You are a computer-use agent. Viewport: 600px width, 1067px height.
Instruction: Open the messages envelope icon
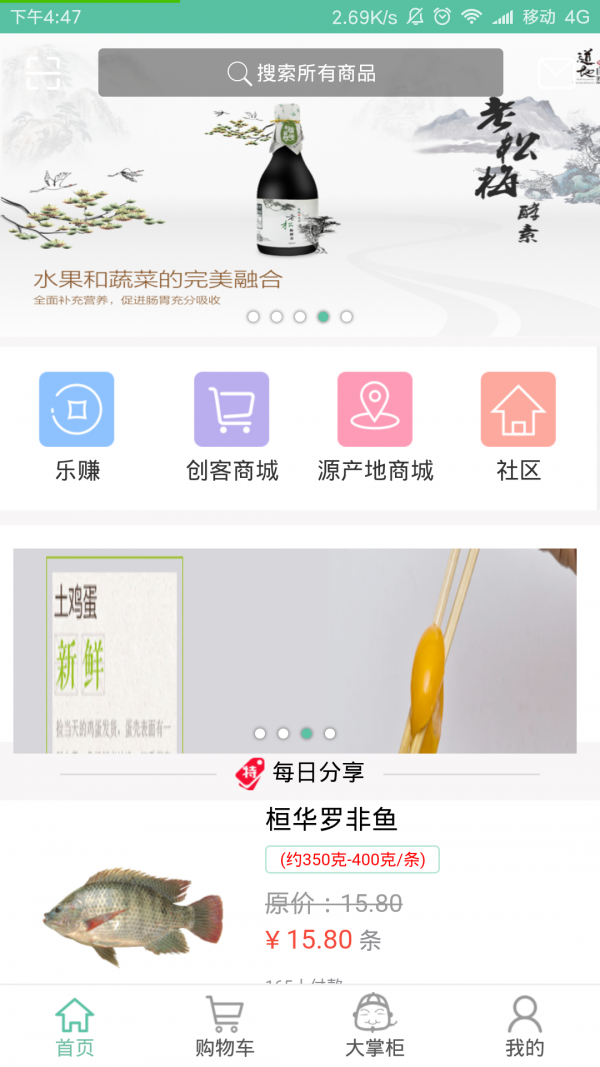[556, 73]
